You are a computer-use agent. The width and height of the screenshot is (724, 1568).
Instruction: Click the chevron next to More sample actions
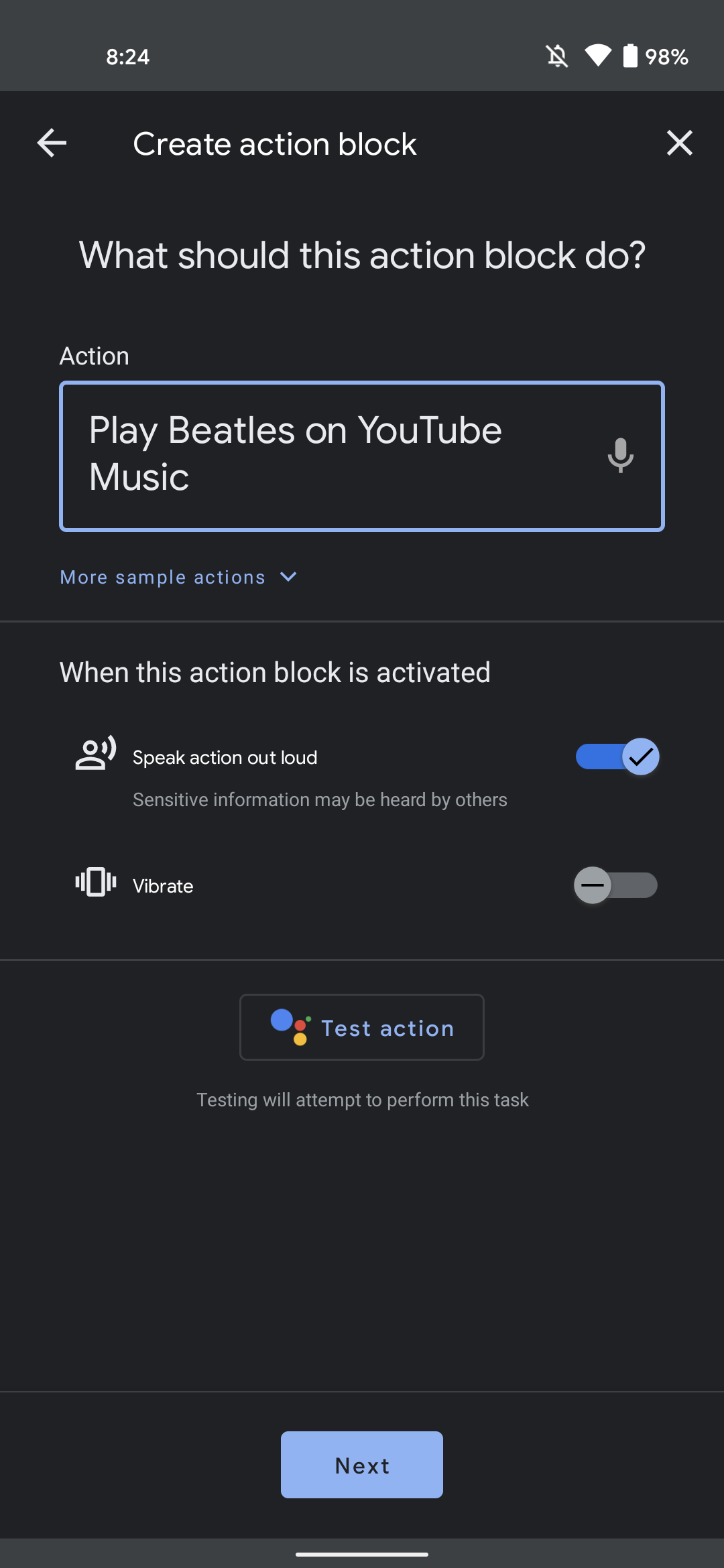coord(288,576)
